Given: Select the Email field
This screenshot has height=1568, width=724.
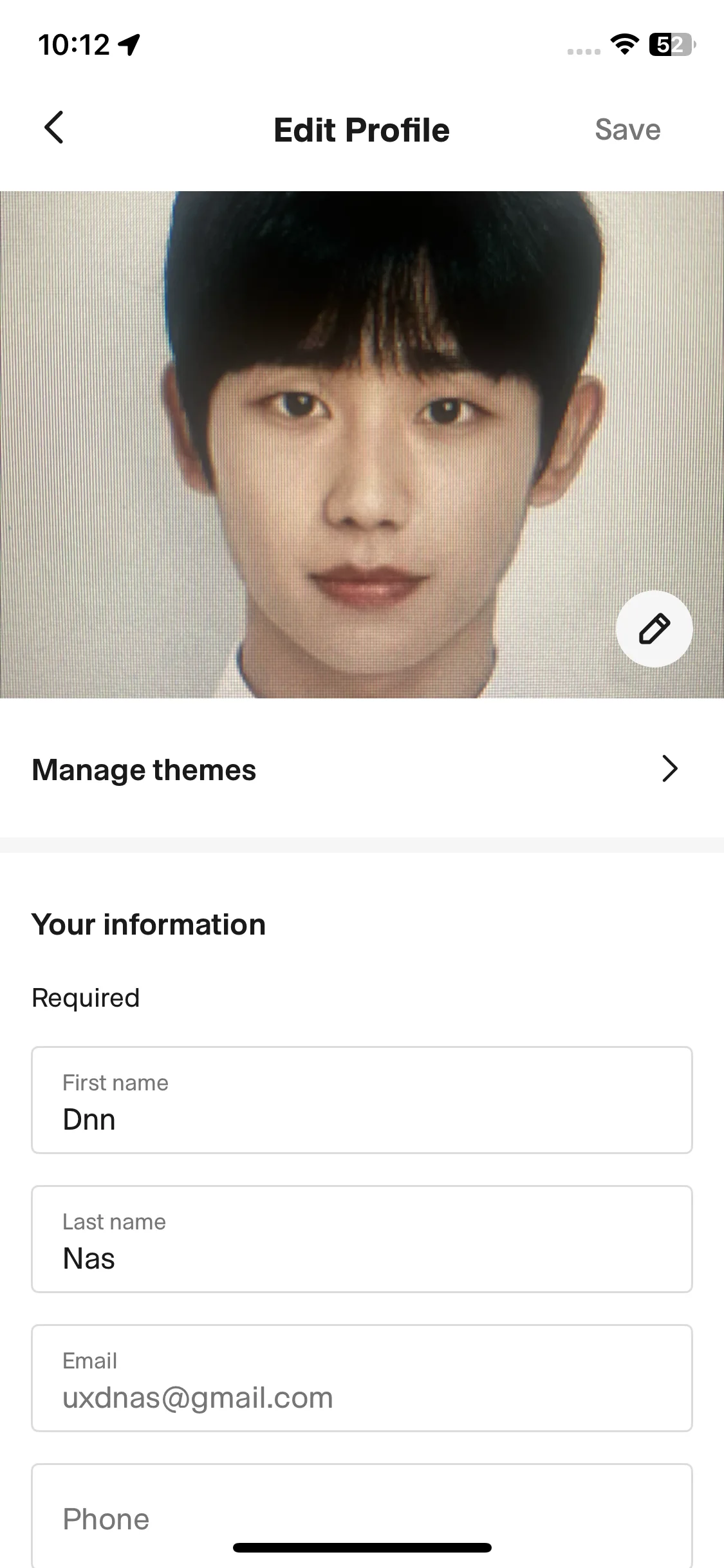Looking at the screenshot, I should click(362, 1379).
